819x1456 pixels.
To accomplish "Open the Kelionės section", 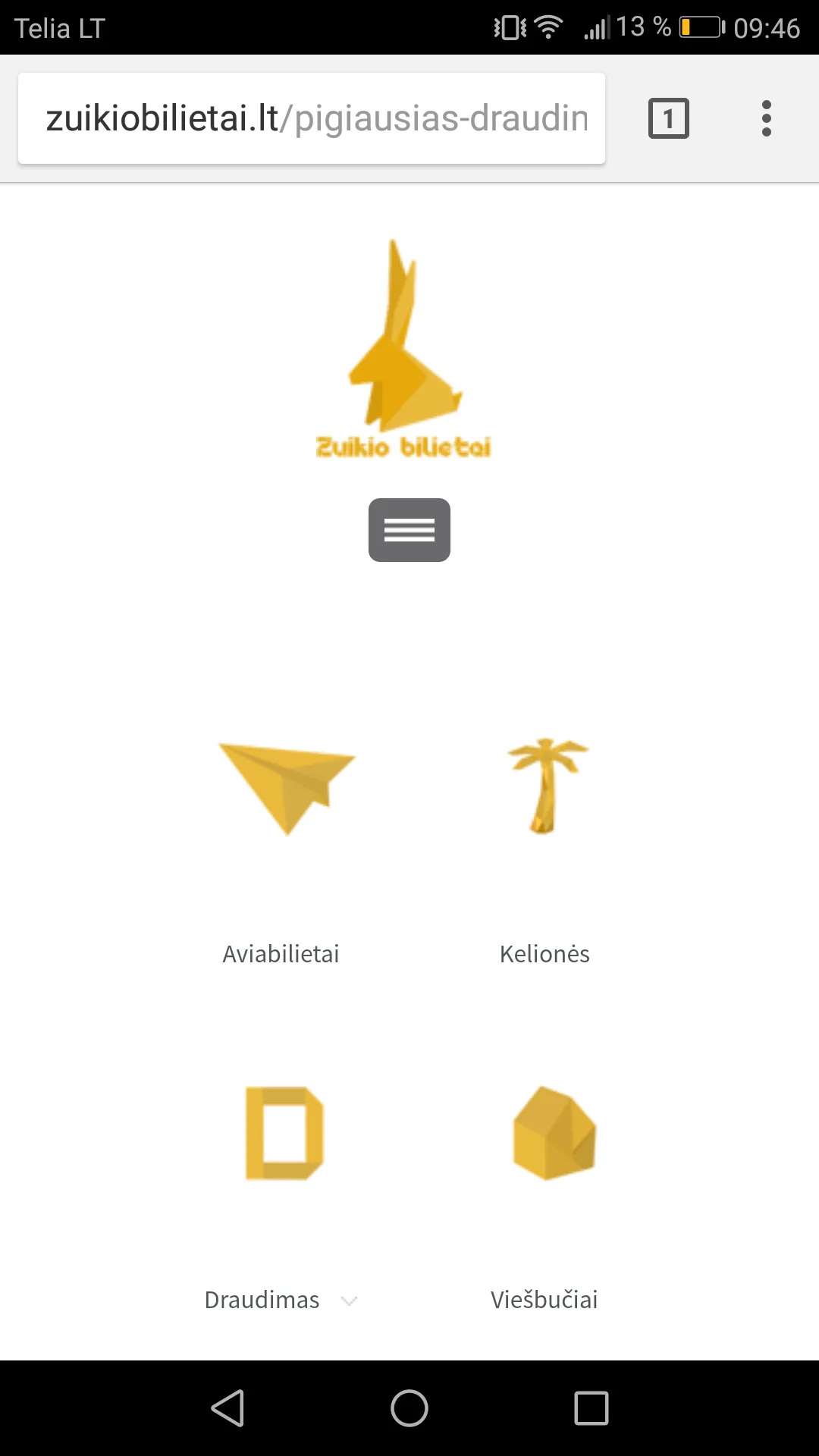I will (544, 953).
